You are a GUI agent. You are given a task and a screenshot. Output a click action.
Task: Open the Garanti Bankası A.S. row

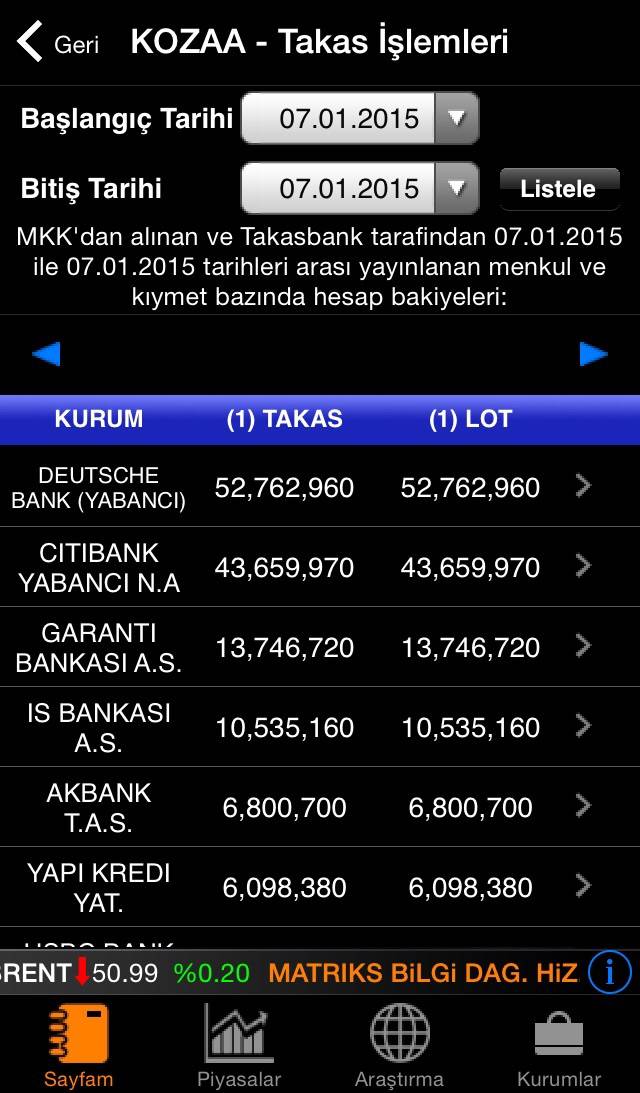[320, 647]
